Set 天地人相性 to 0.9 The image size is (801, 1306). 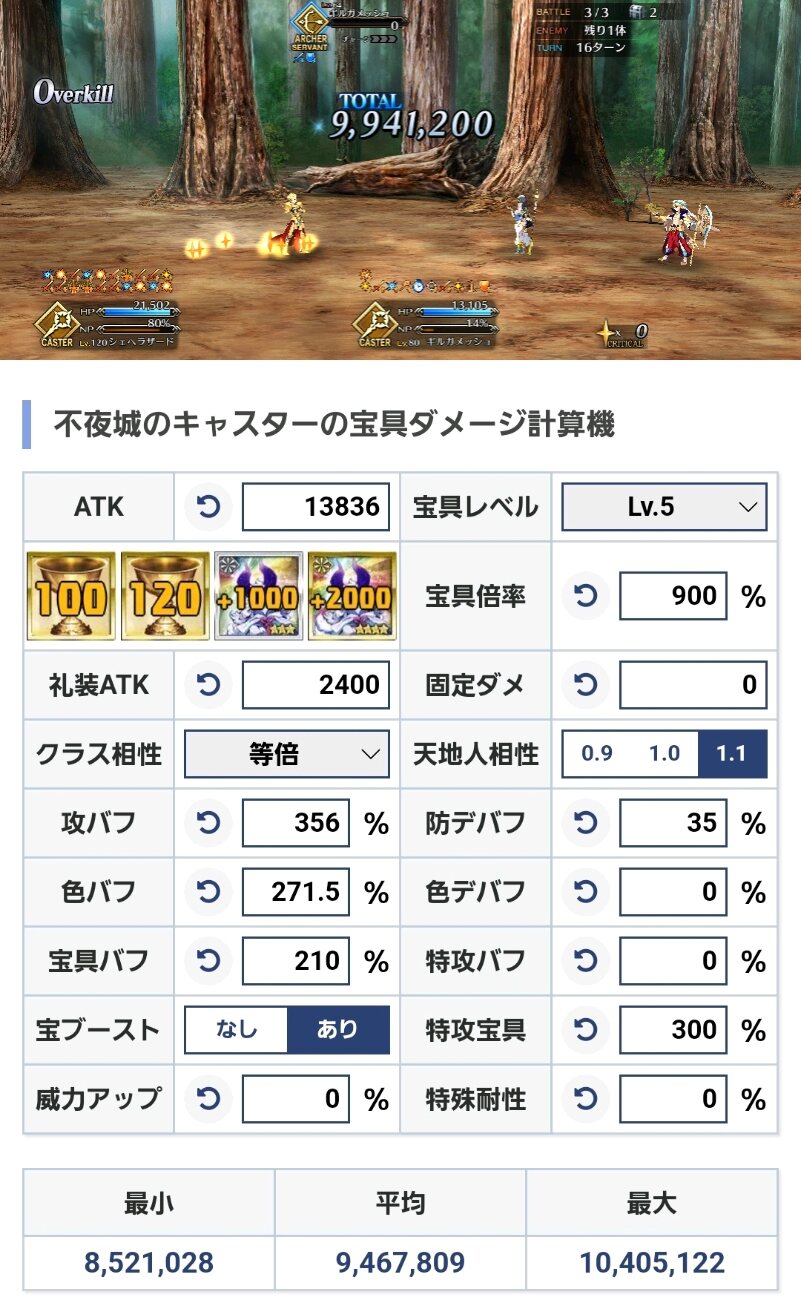point(597,754)
